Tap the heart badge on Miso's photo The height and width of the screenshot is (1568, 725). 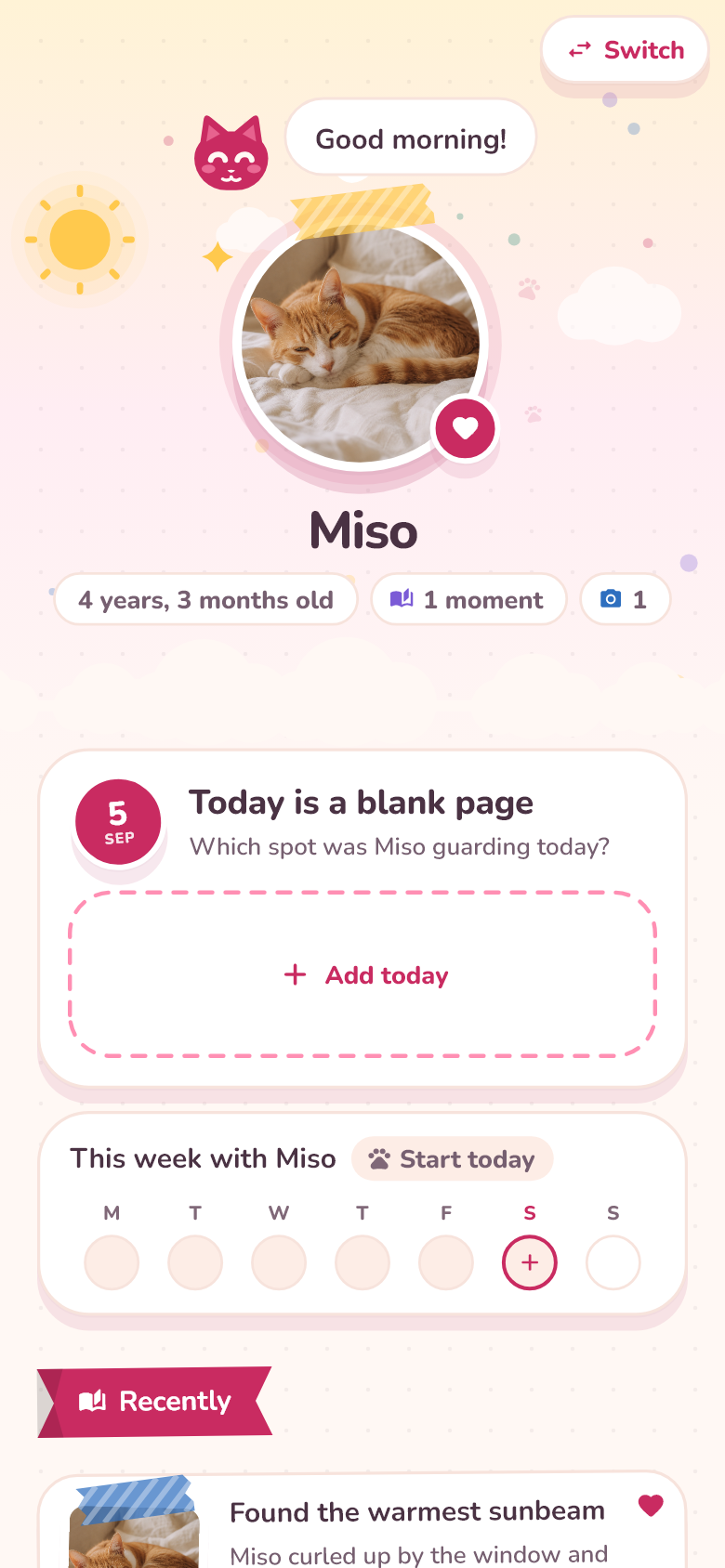pyautogui.click(x=465, y=428)
